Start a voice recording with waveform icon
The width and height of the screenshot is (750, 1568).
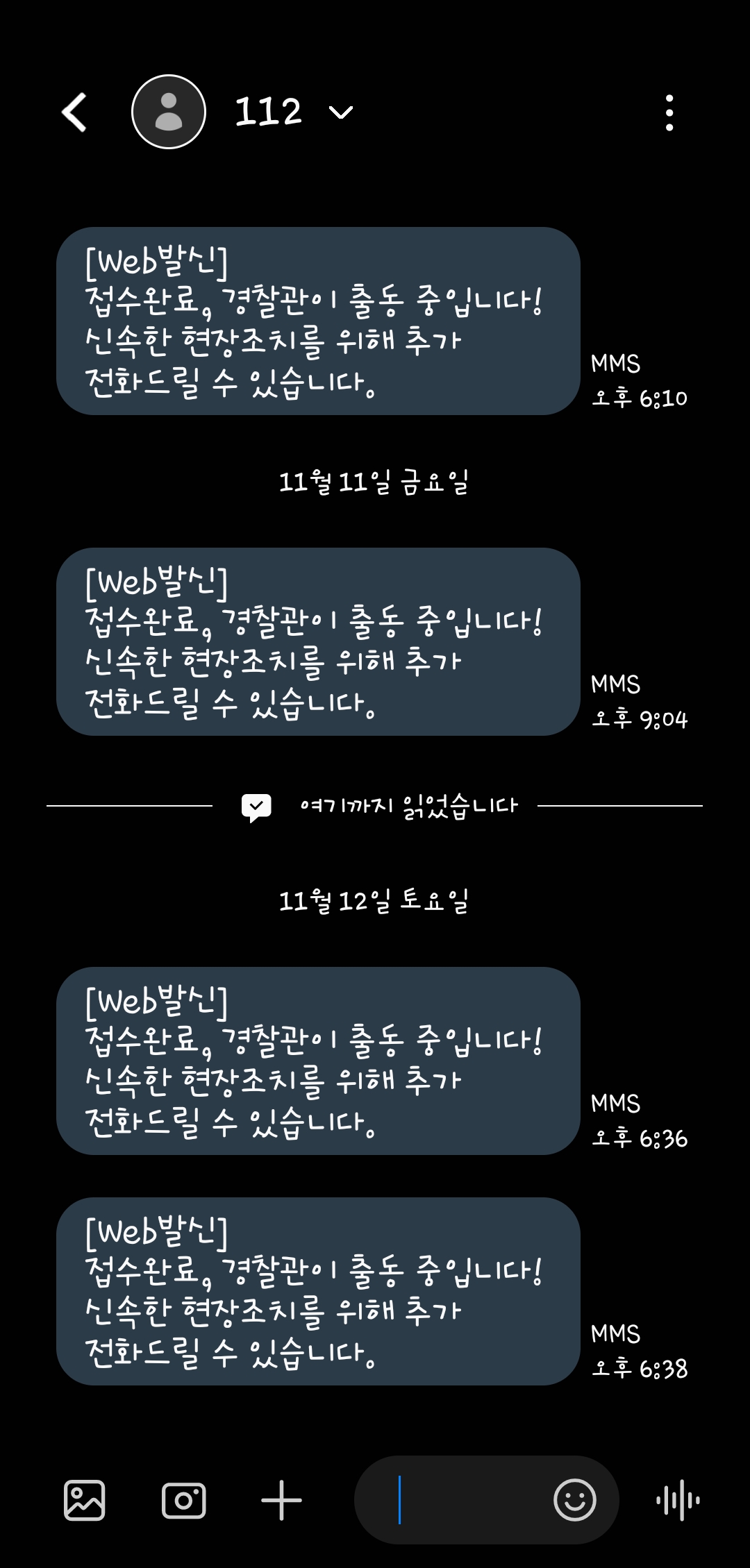tap(678, 1500)
